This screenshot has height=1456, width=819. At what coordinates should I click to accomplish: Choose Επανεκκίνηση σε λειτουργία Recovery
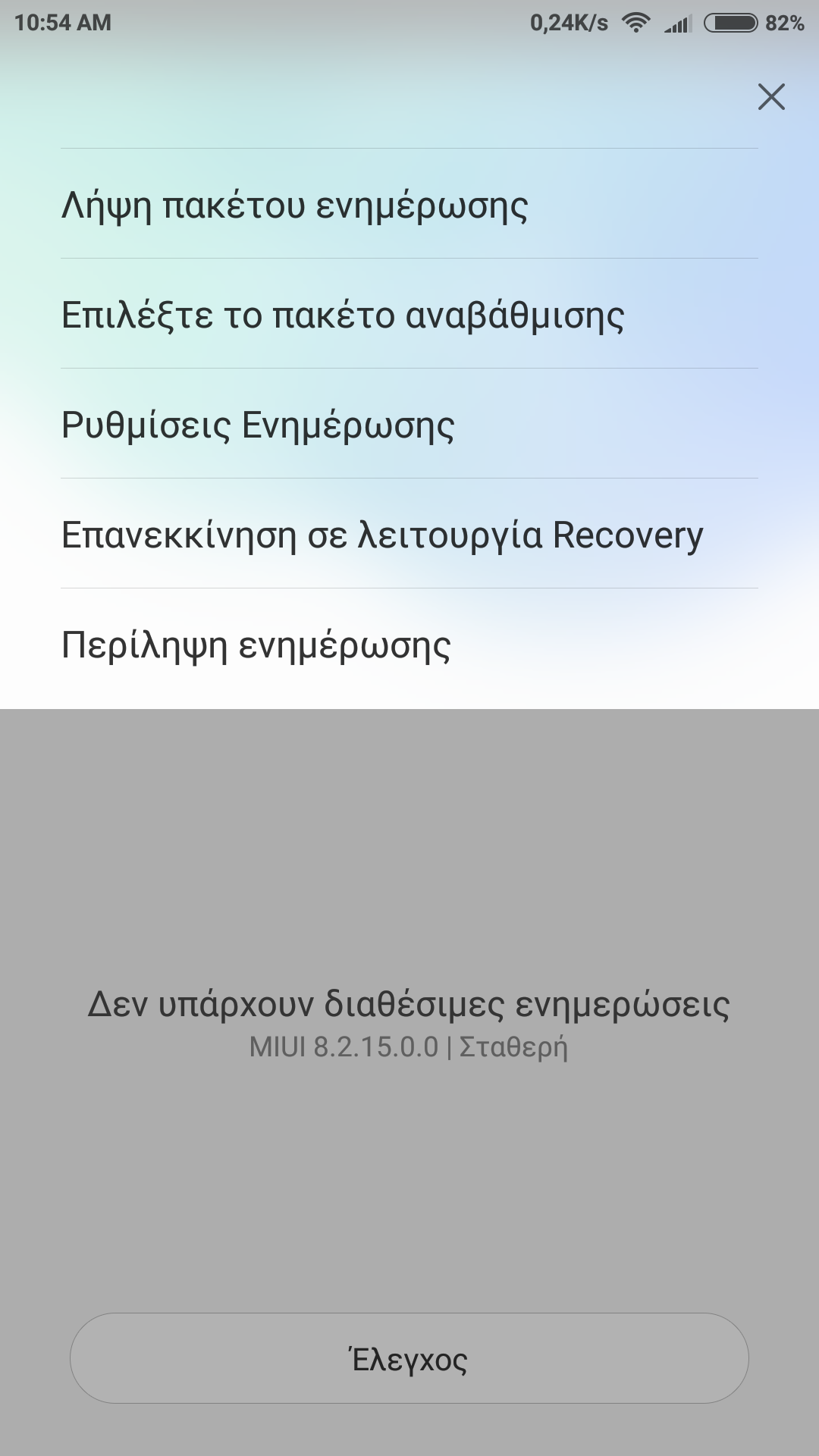pyautogui.click(x=409, y=535)
